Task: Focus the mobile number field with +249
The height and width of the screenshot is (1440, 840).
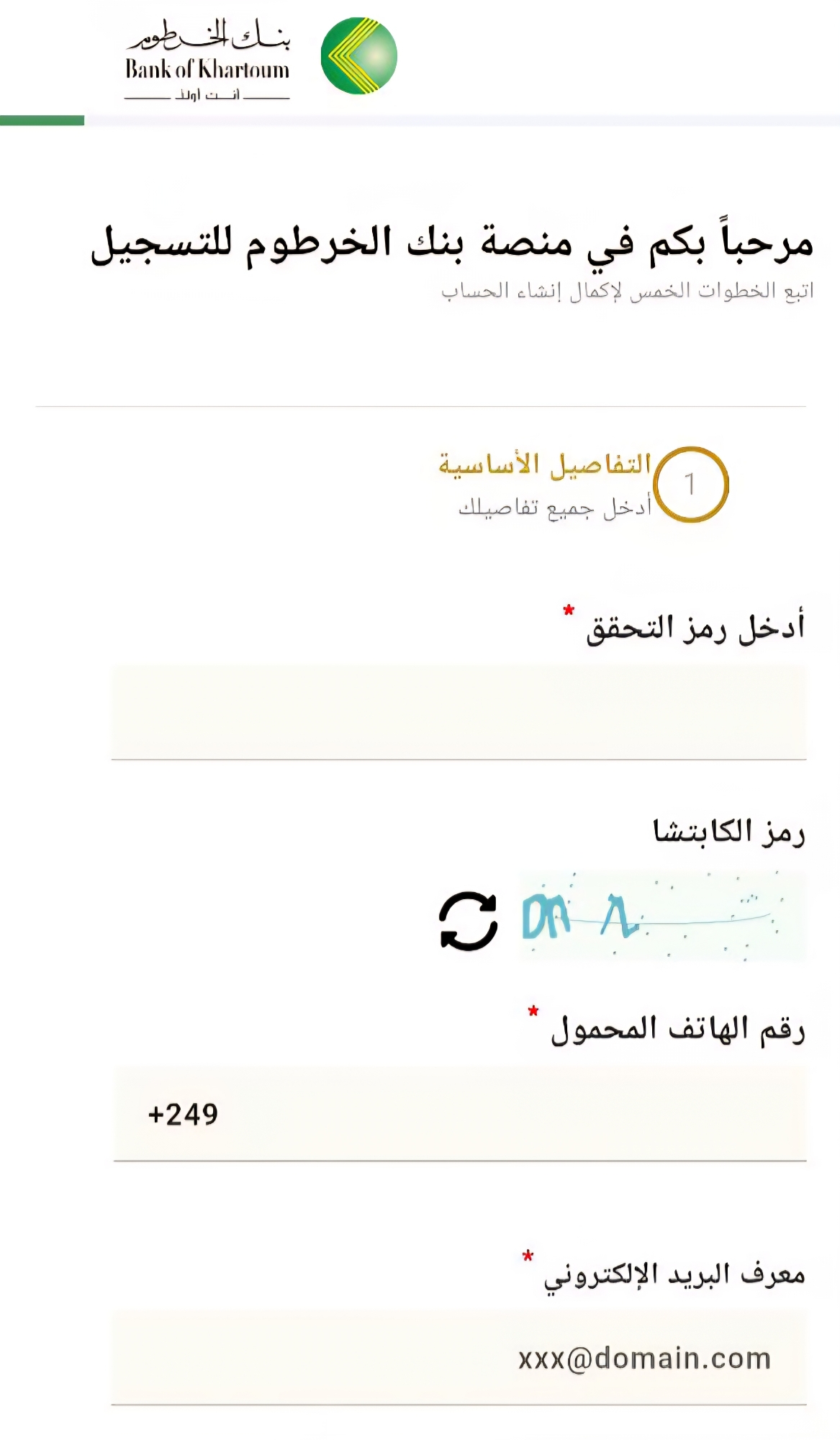Action: click(x=459, y=1114)
